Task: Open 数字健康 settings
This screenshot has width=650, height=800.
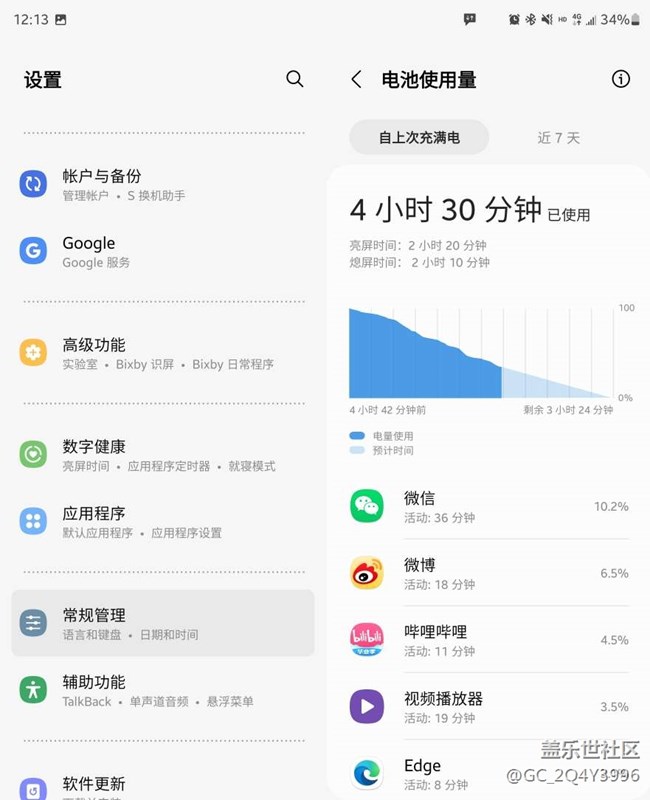Action: click(x=163, y=455)
